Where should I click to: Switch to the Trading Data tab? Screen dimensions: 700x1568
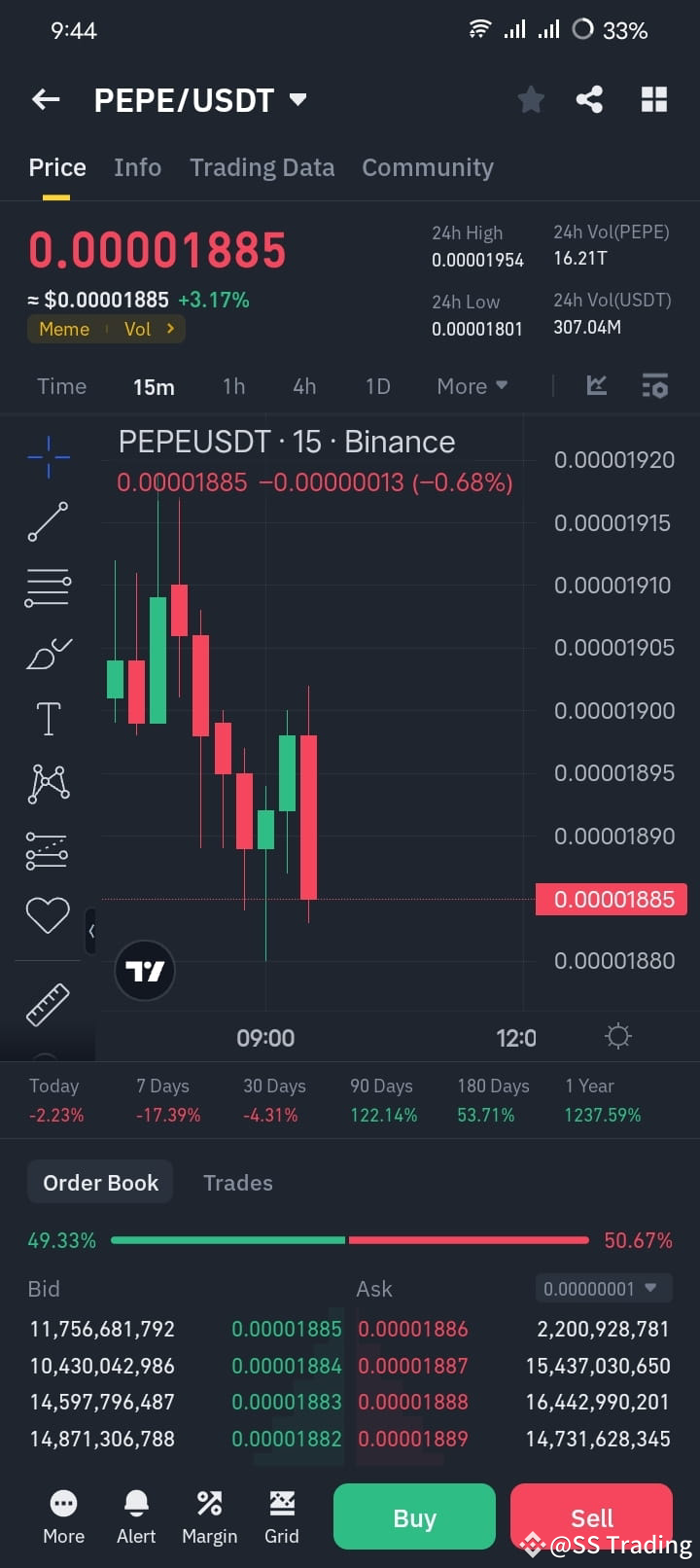point(262,167)
